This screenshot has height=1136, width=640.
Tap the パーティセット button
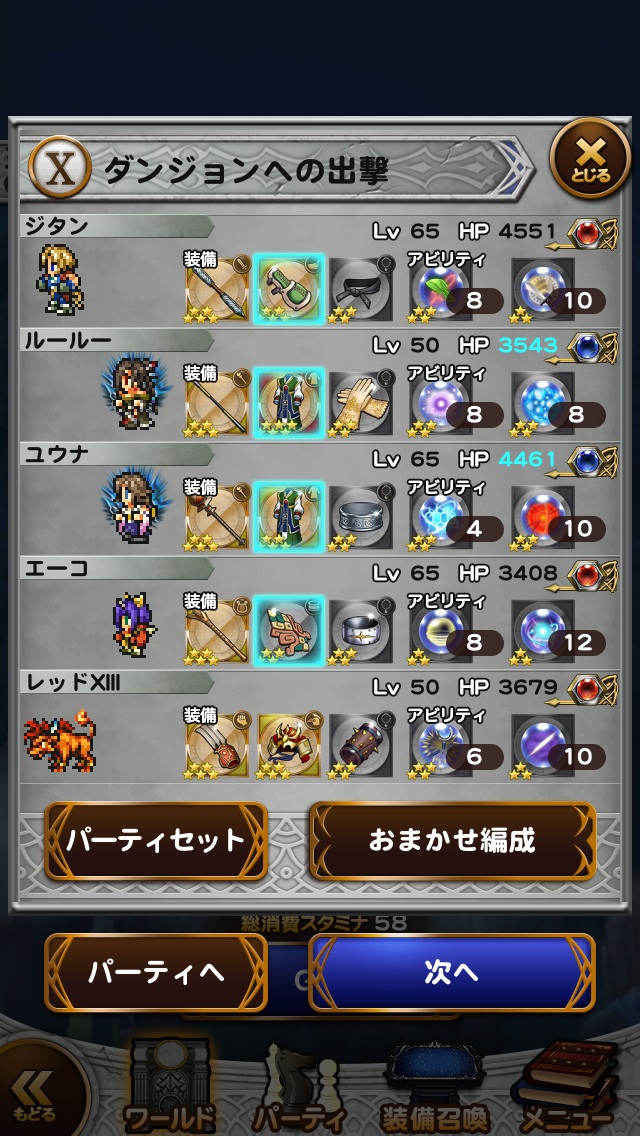[156, 840]
